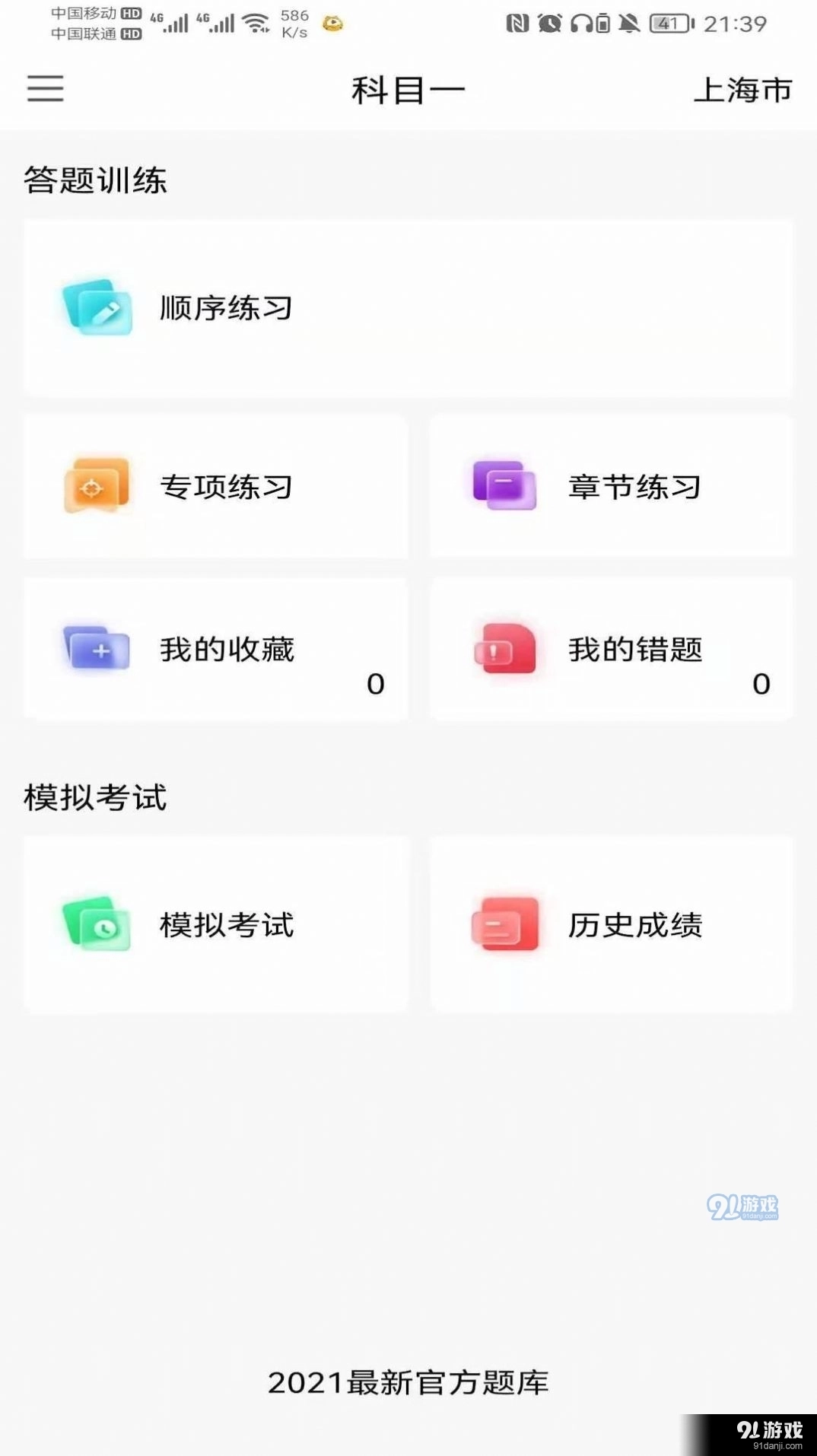
Task: Change the city from 上海市
Action: pyautogui.click(x=742, y=90)
